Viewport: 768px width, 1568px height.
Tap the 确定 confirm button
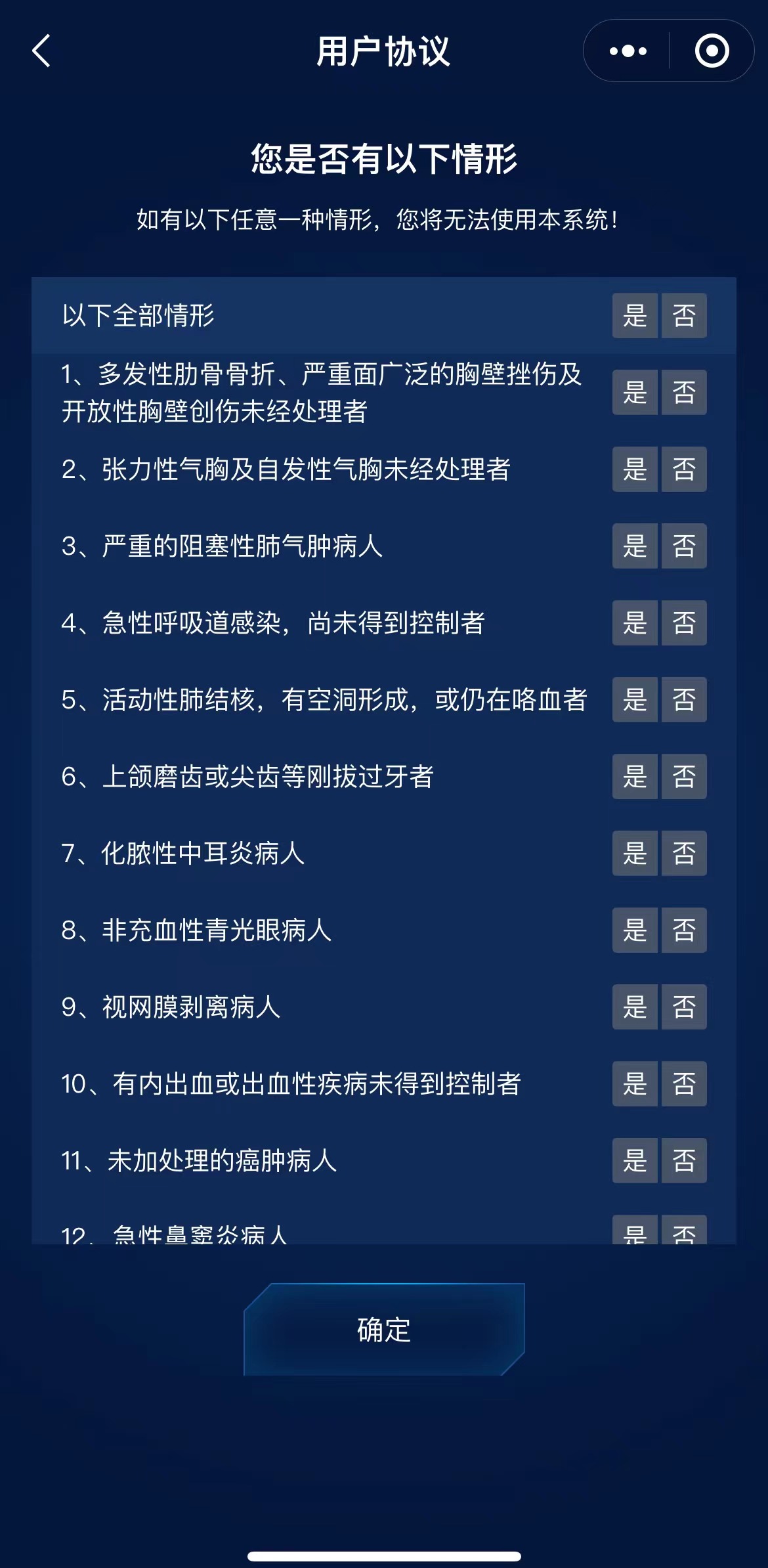coord(384,1330)
